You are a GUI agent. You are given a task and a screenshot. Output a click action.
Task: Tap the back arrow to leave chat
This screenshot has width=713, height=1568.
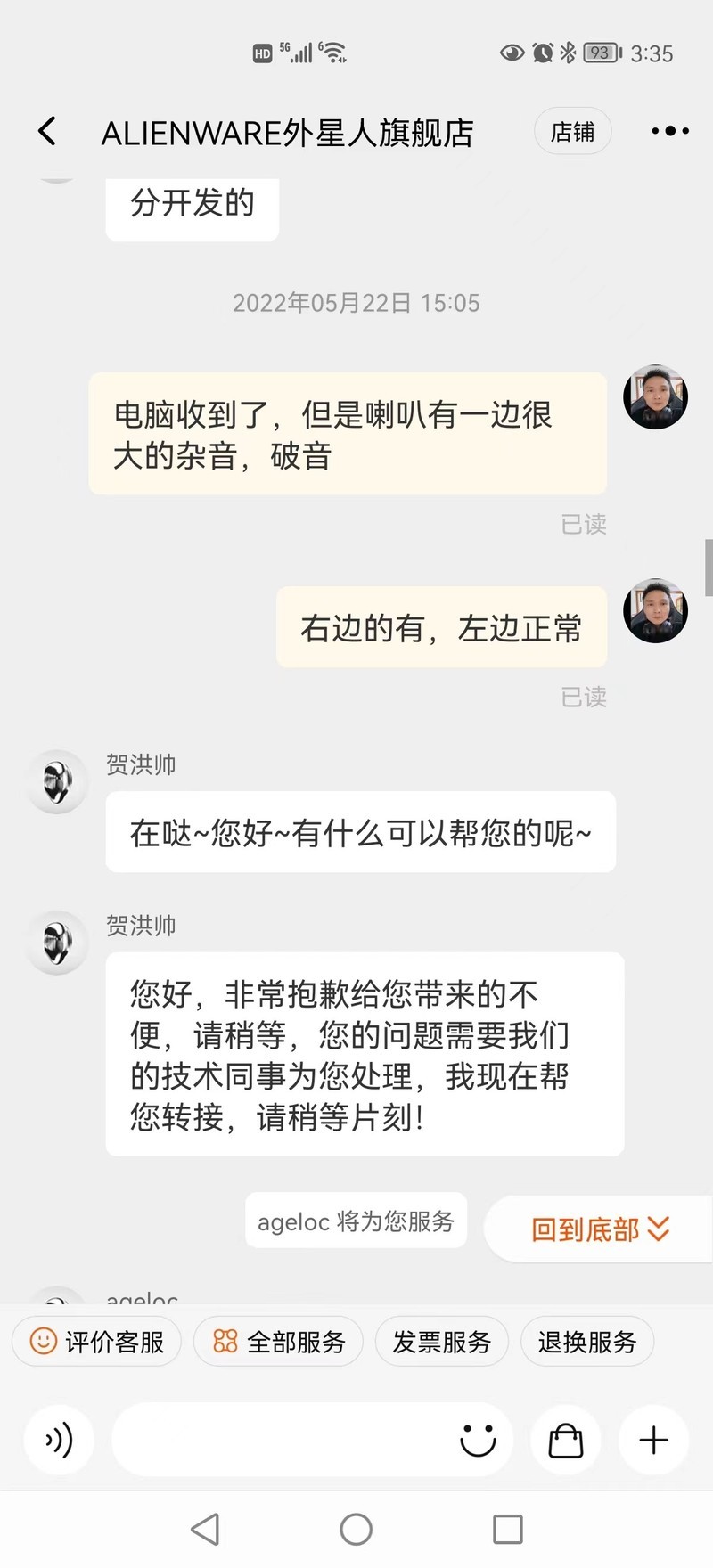point(46,130)
